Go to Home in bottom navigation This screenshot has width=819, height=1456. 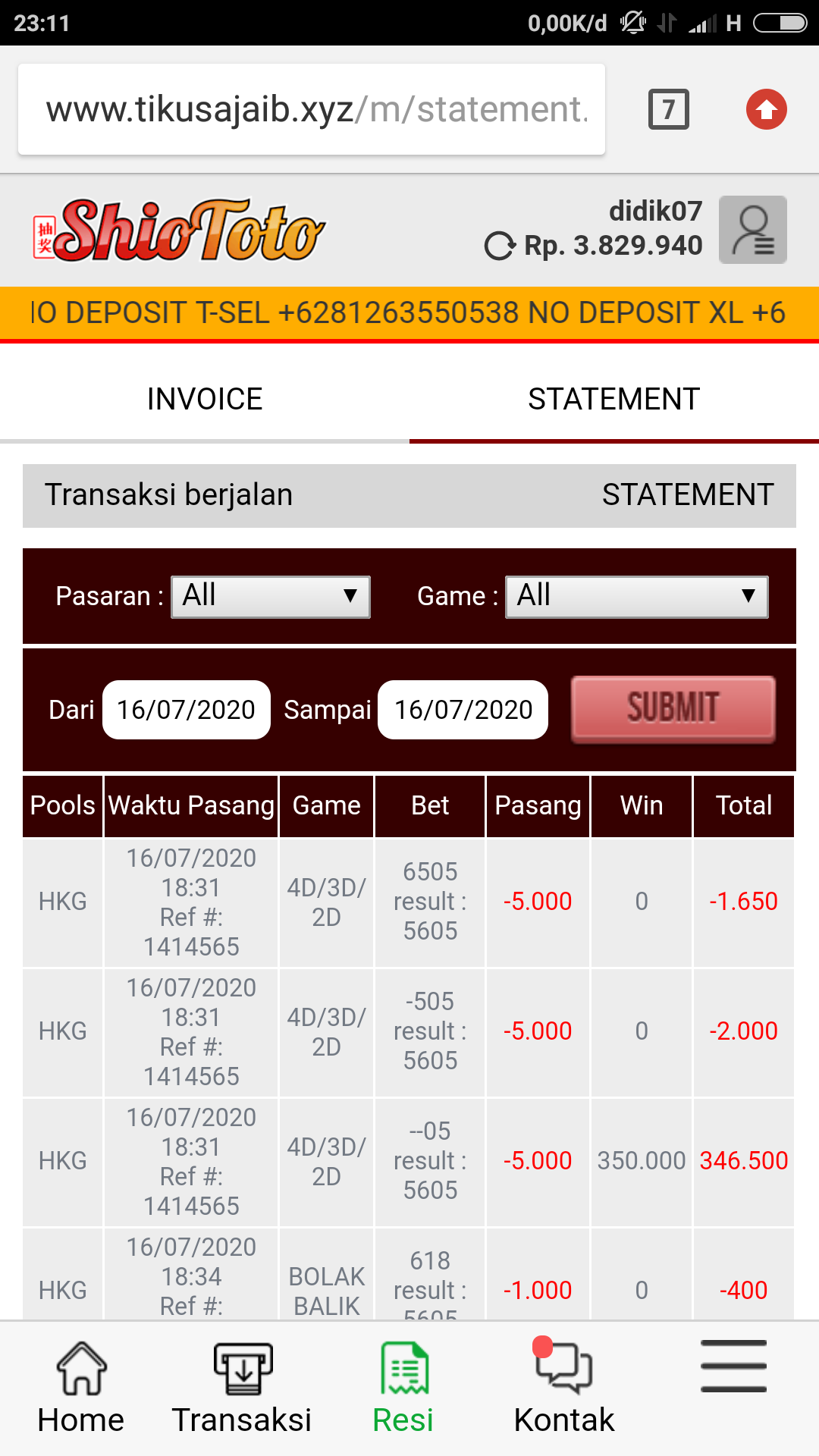pyautogui.click(x=81, y=1388)
